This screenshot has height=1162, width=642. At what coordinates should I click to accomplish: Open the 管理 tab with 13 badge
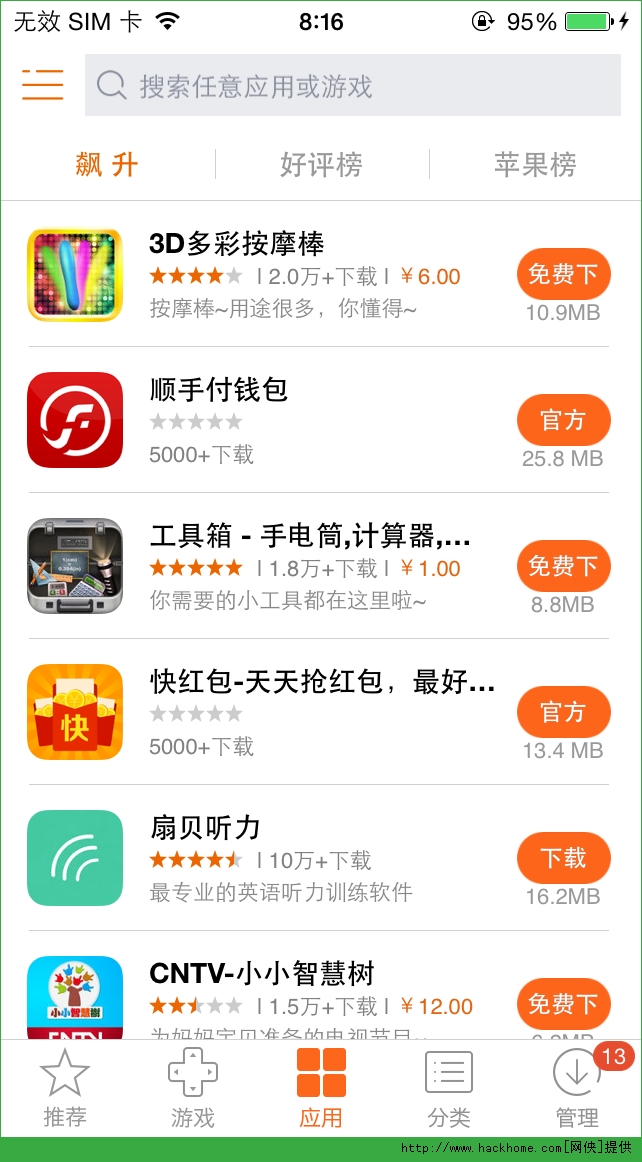(x=577, y=1088)
